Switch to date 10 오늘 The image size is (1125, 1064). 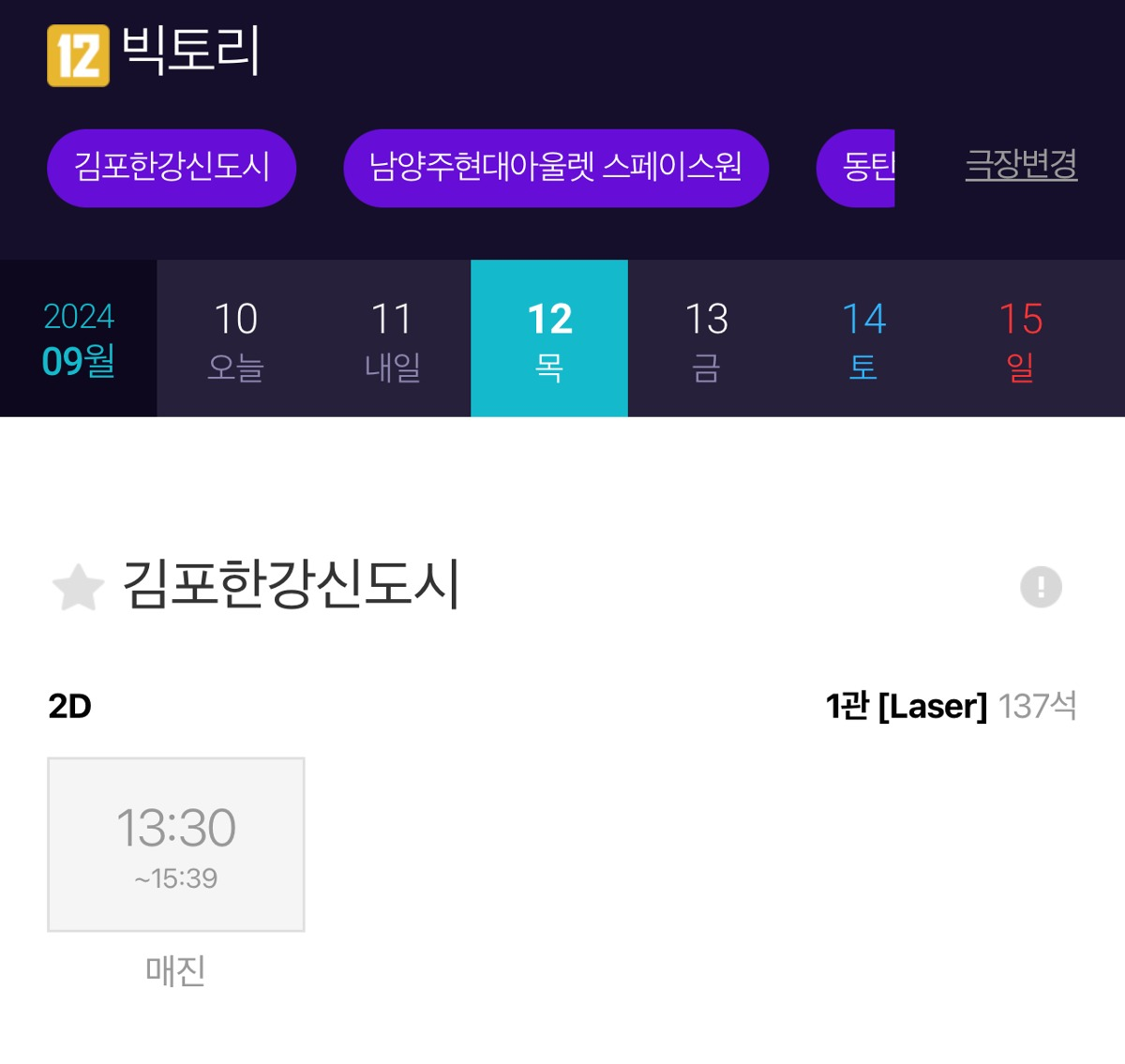pos(235,339)
